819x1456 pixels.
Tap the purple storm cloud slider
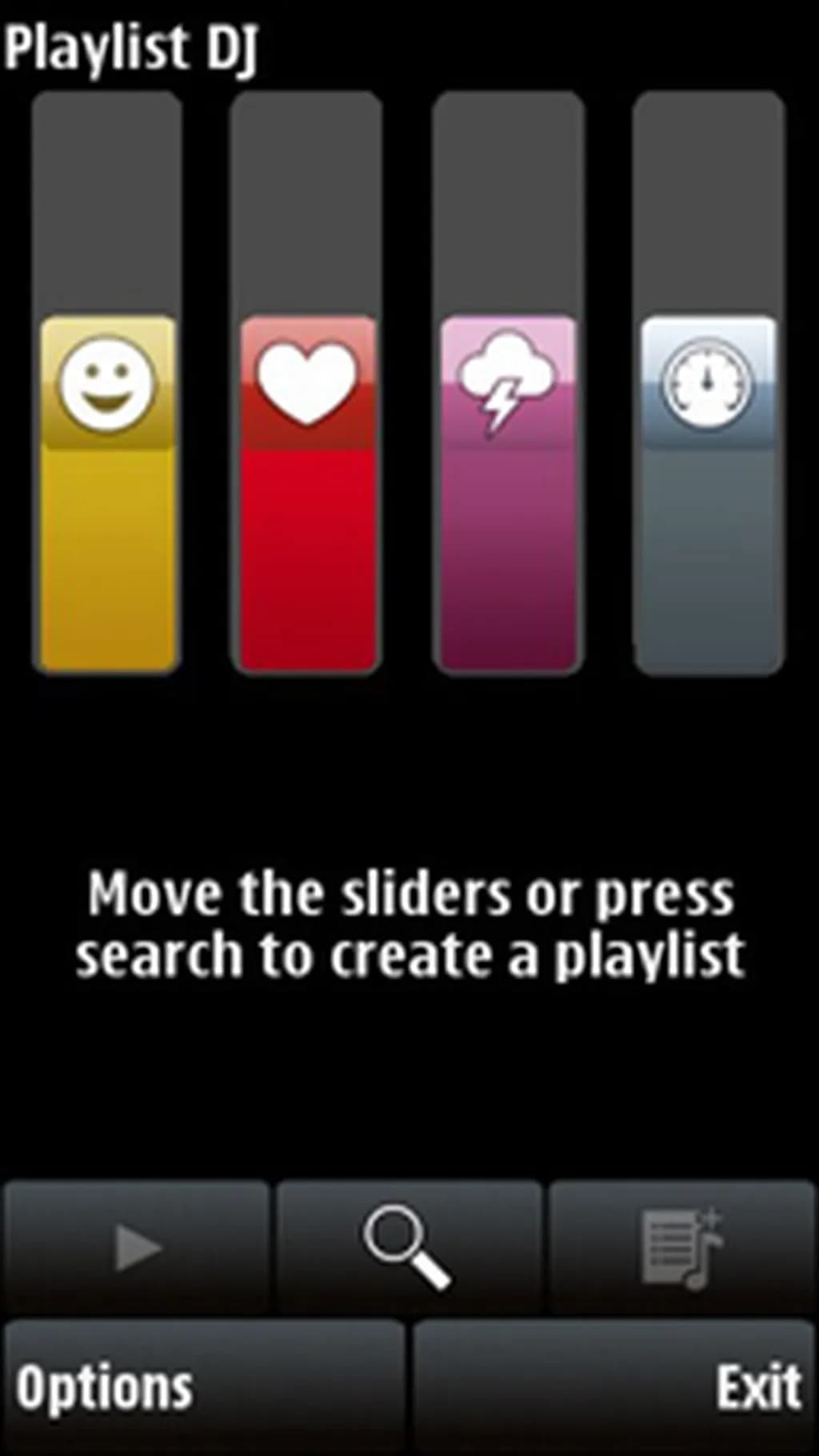pos(507,382)
